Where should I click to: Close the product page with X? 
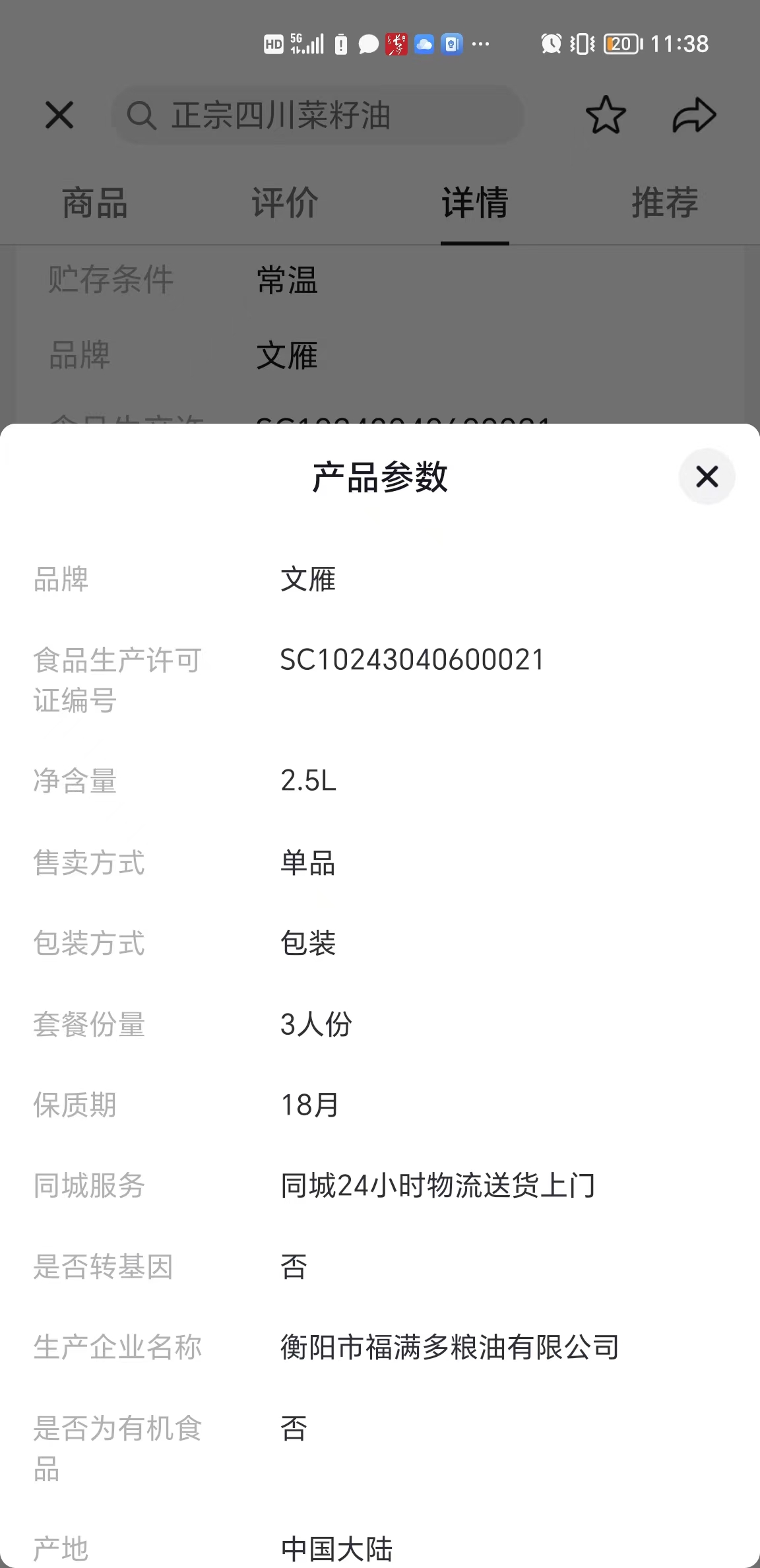tap(59, 116)
